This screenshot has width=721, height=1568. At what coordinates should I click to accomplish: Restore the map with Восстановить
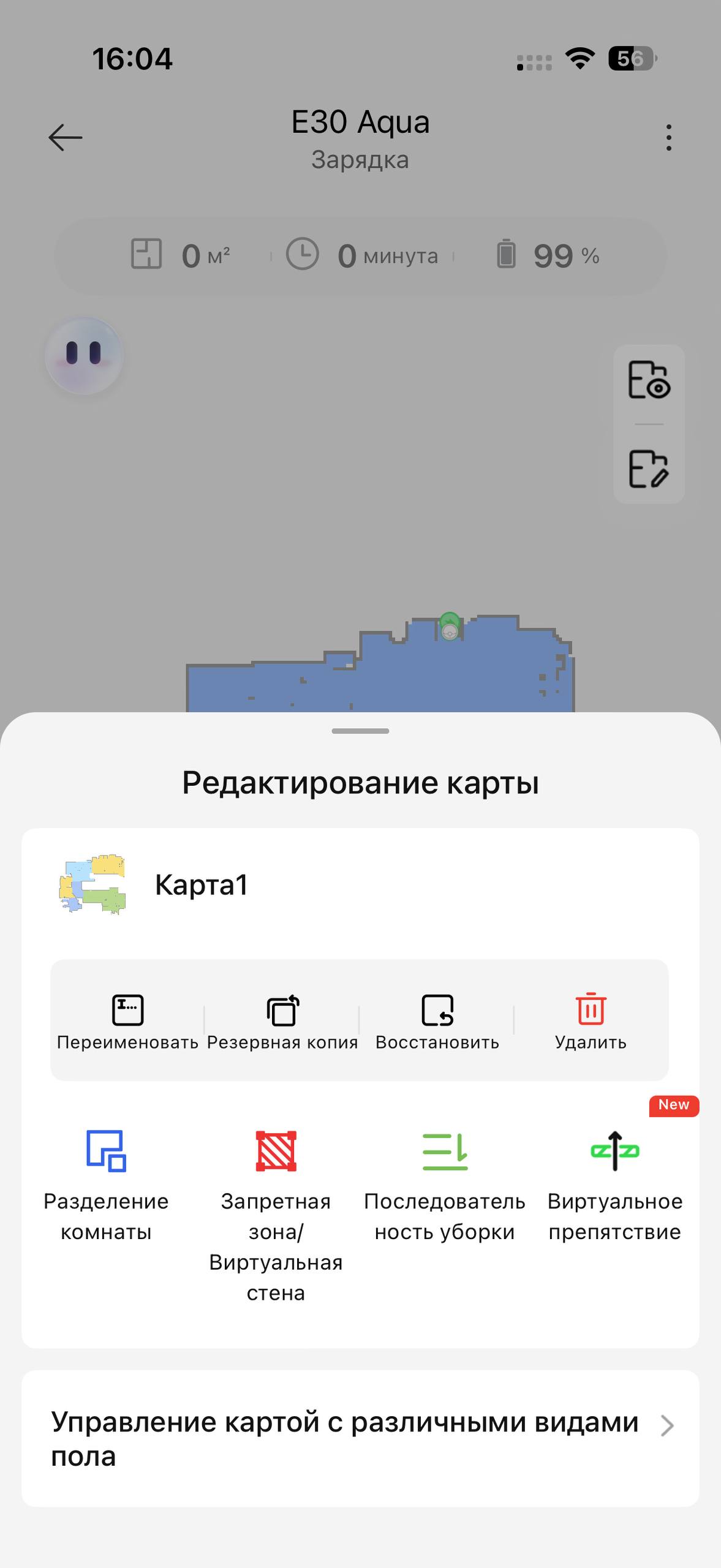[437, 1021]
